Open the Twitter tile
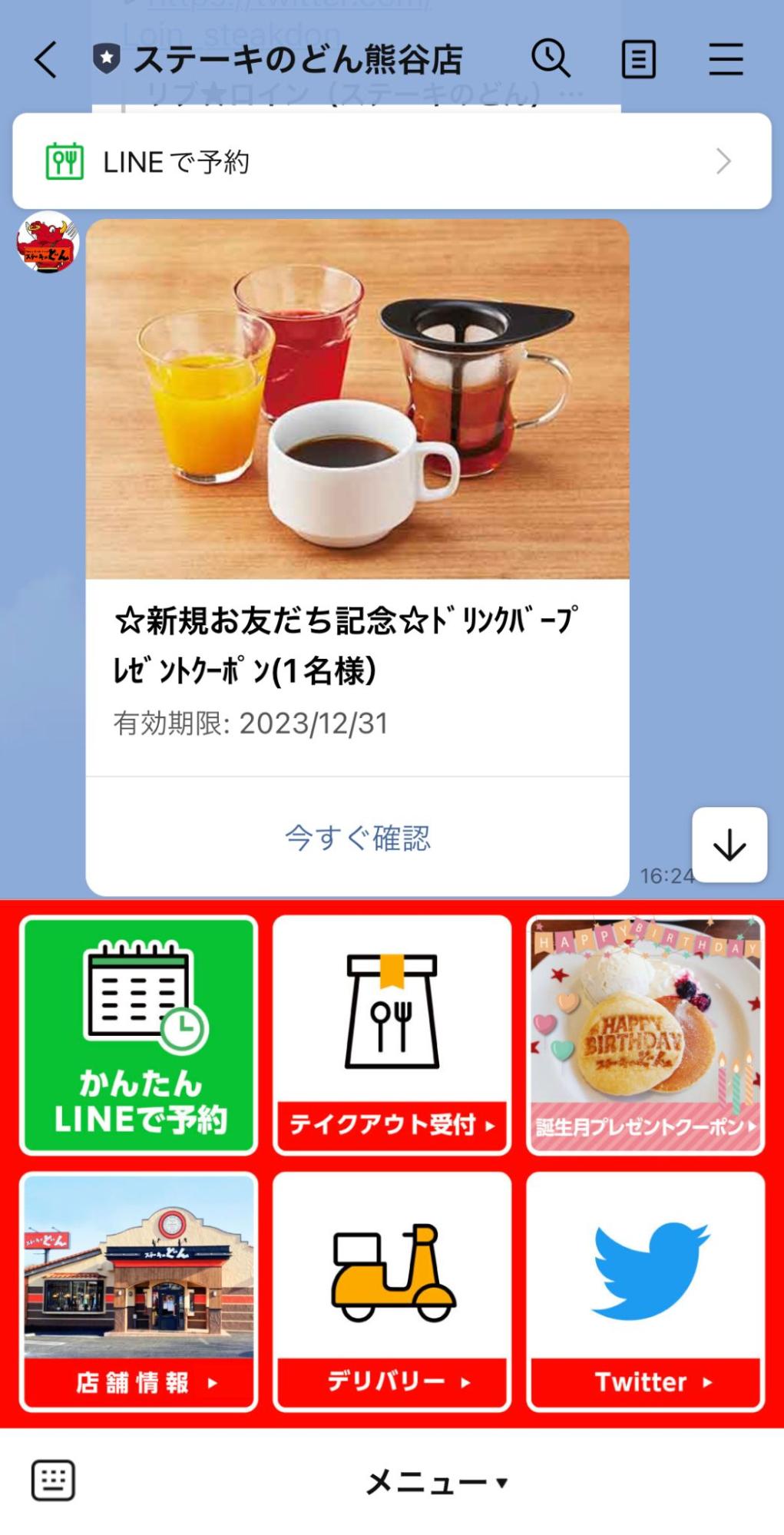 (x=645, y=1292)
